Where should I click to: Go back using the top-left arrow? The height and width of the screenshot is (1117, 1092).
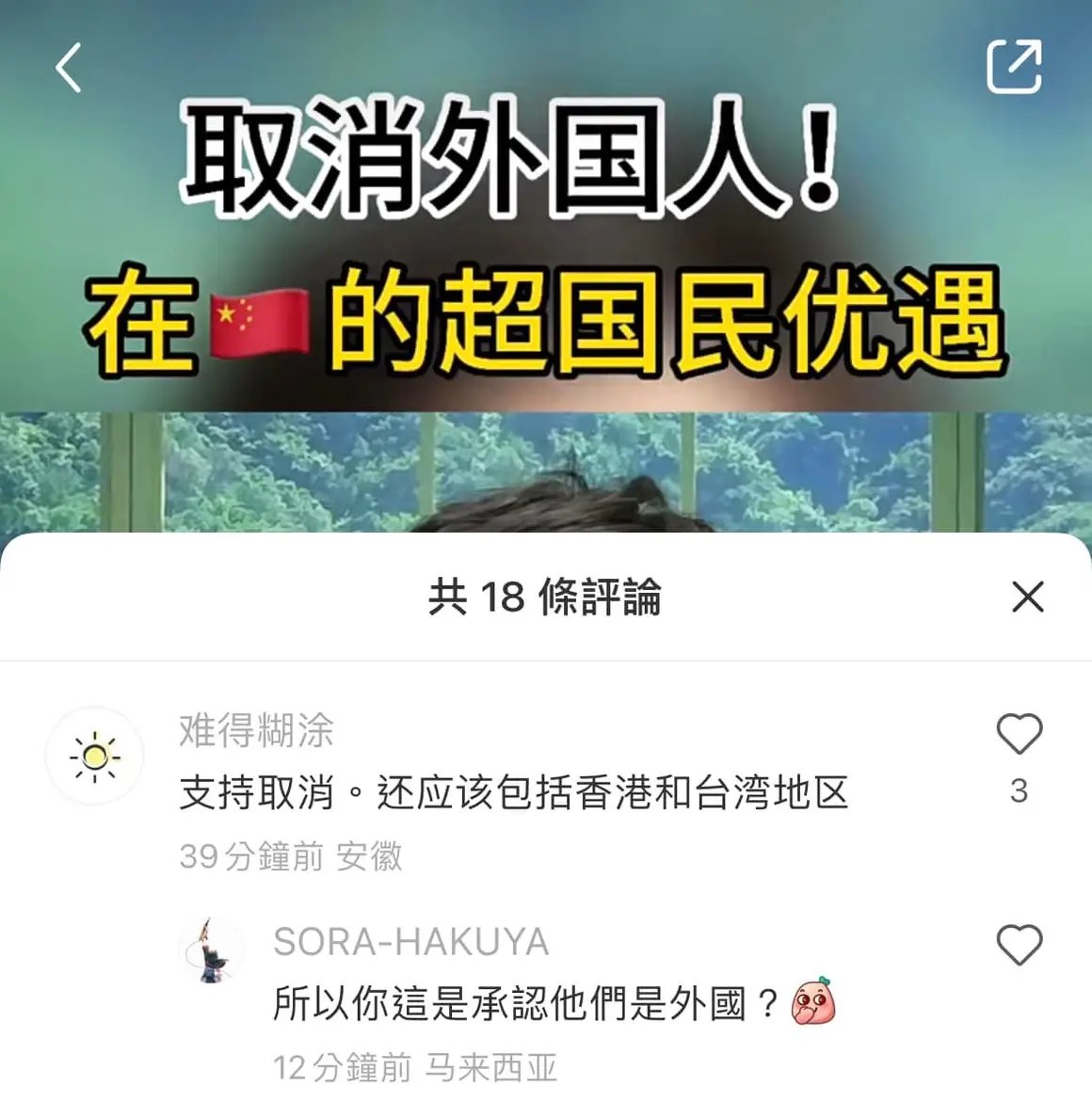[68, 68]
